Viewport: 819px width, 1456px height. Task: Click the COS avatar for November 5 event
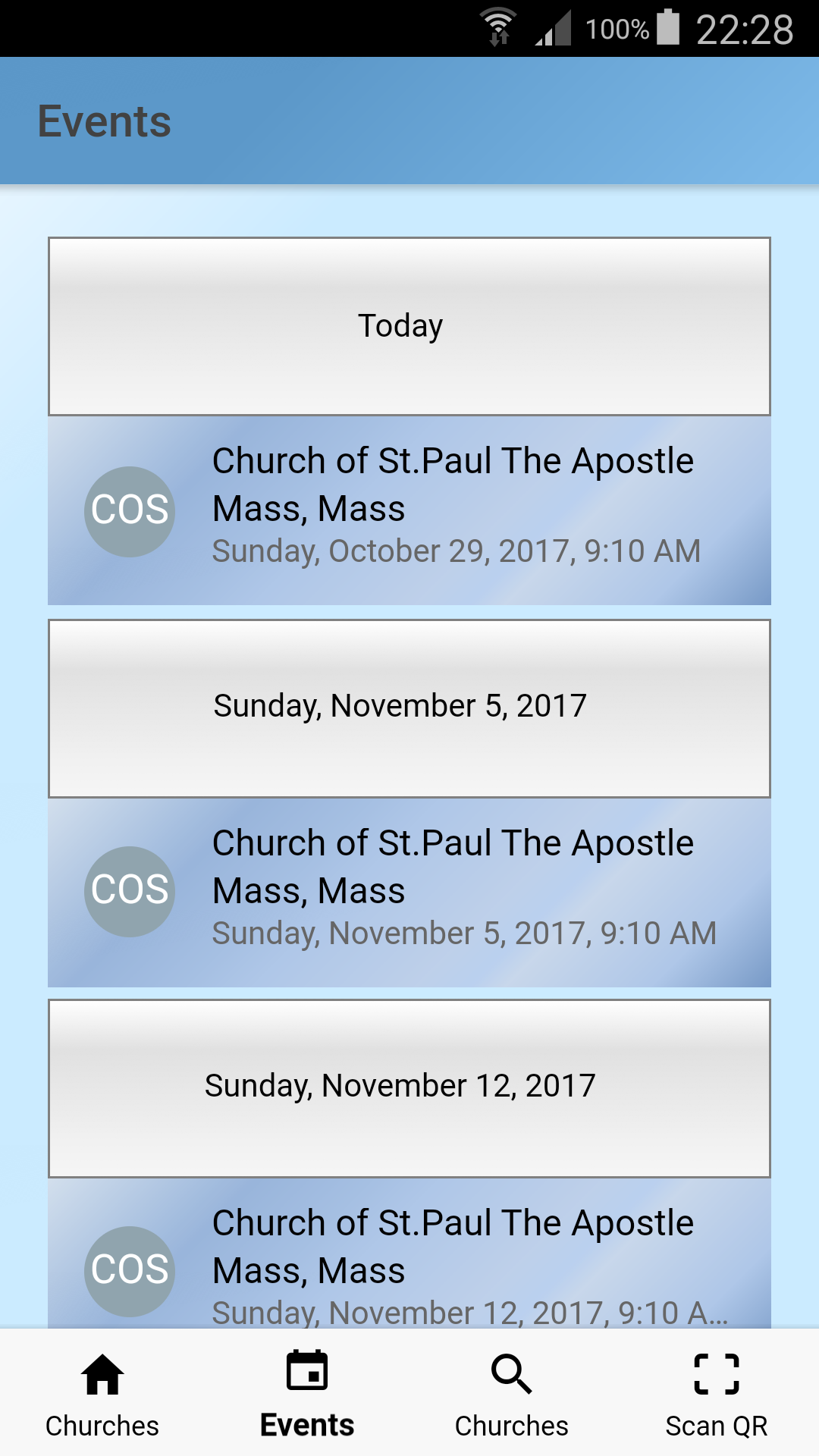(x=129, y=892)
